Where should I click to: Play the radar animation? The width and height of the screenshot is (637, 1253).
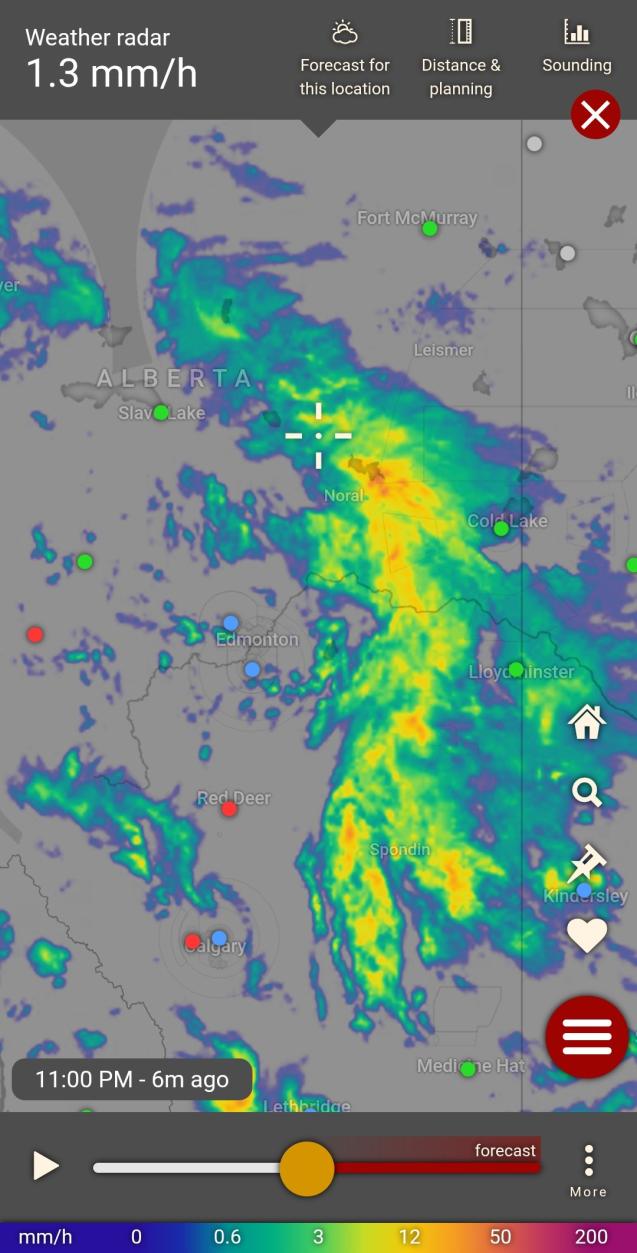(45, 1166)
